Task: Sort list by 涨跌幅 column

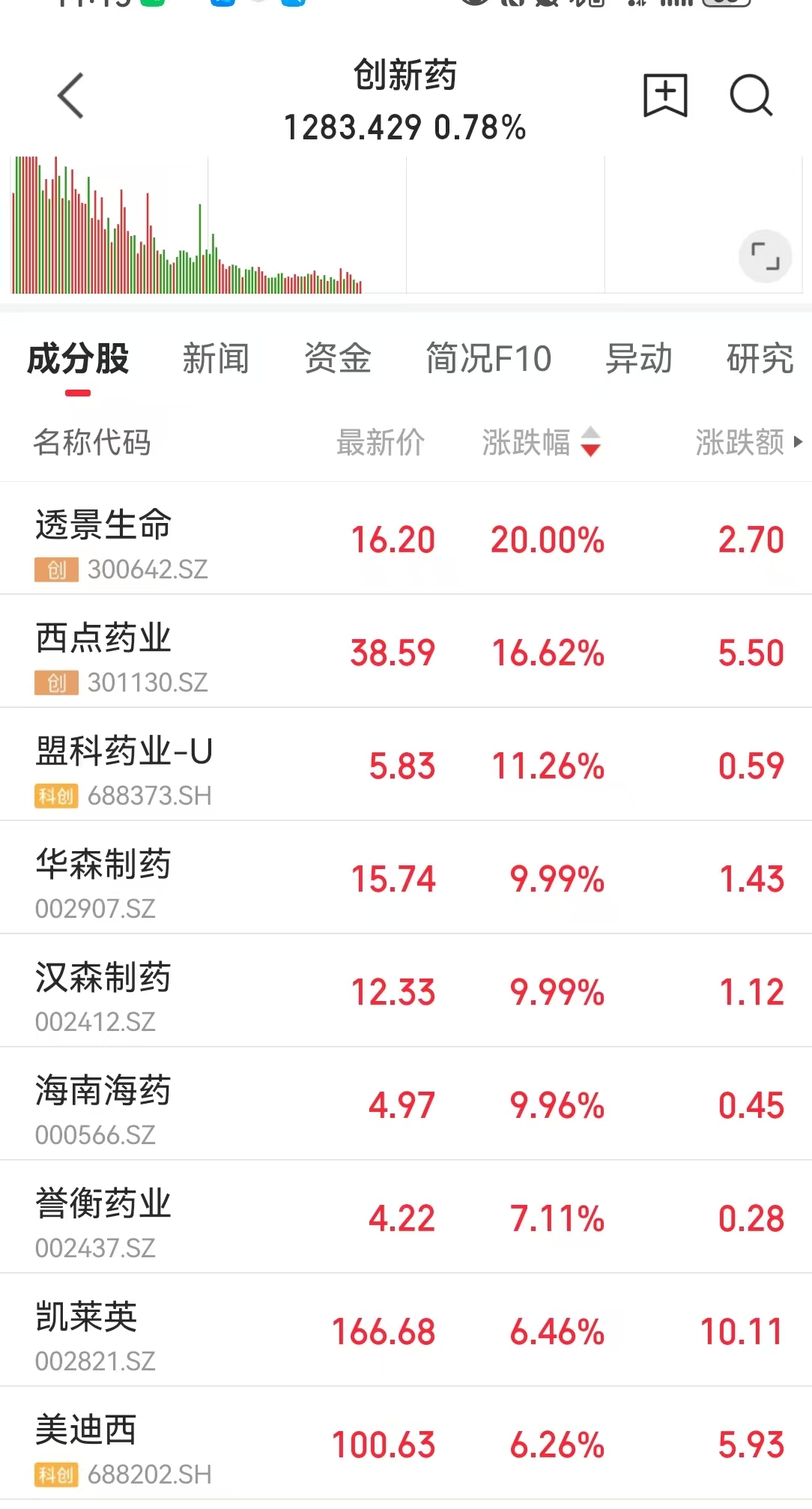Action: pyautogui.click(x=541, y=442)
